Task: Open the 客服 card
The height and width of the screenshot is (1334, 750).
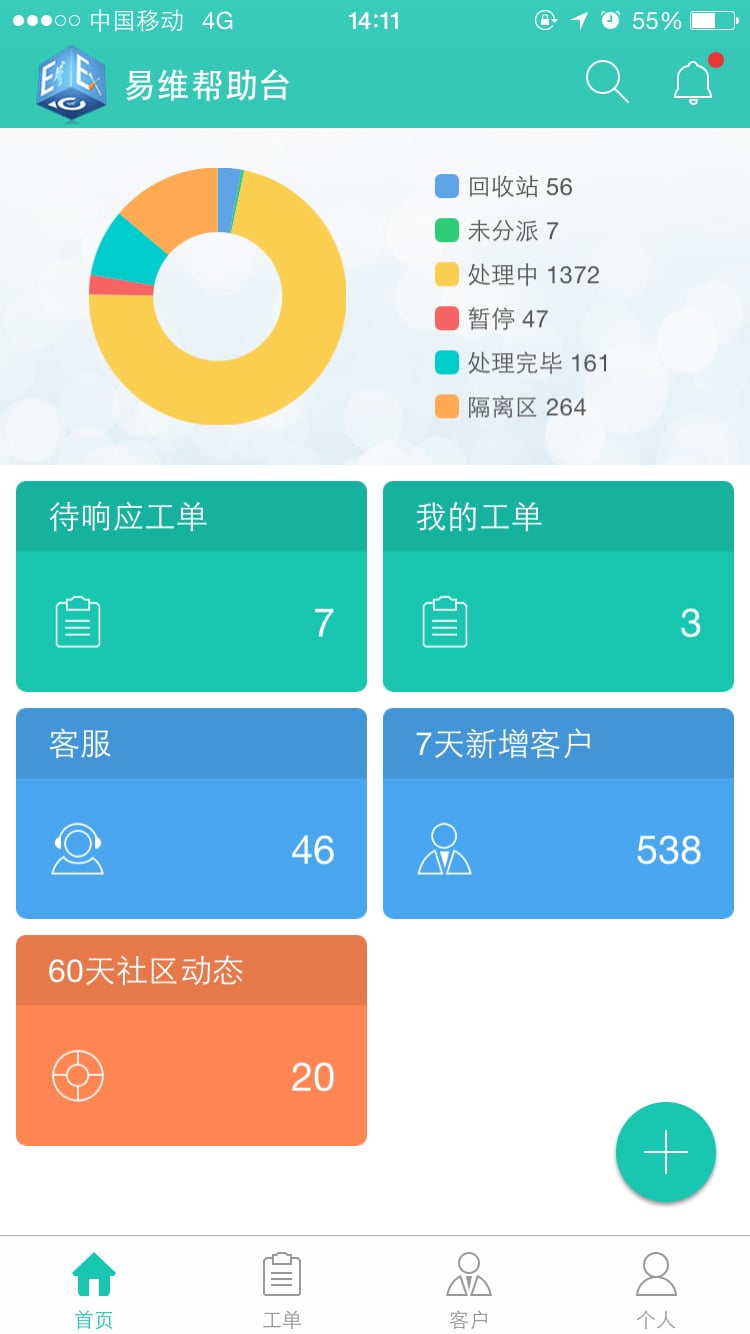Action: coord(191,813)
